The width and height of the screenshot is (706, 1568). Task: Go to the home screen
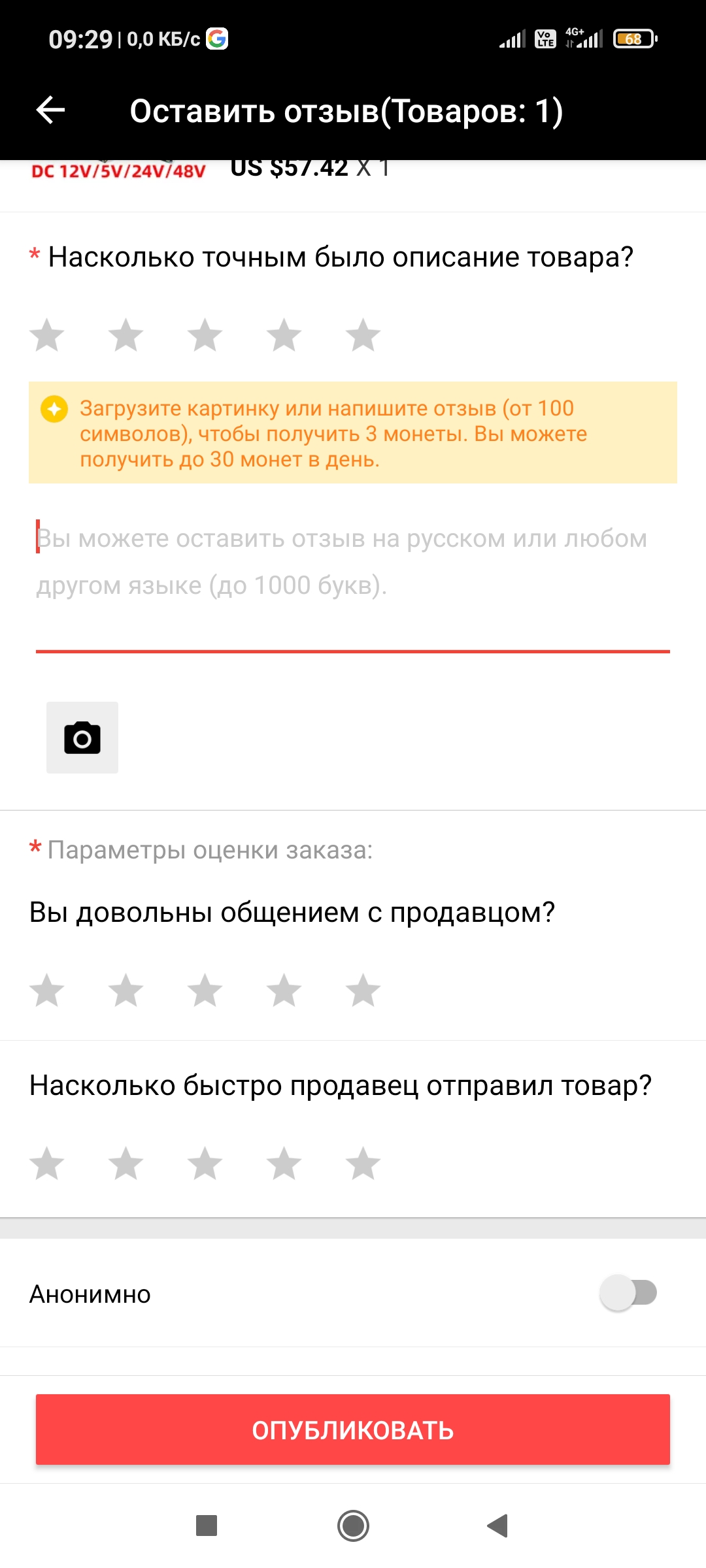tap(353, 1526)
